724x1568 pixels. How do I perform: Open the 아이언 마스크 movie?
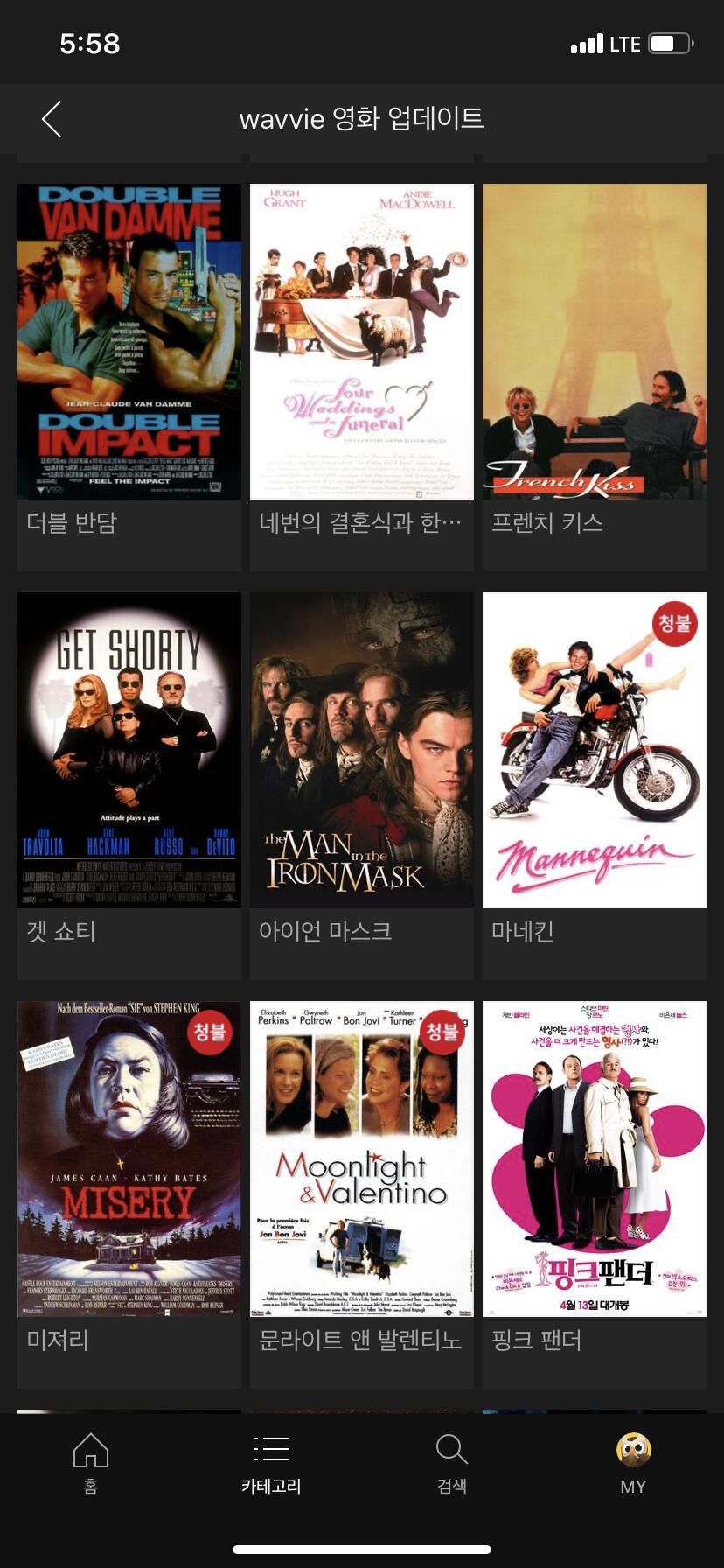(362, 786)
